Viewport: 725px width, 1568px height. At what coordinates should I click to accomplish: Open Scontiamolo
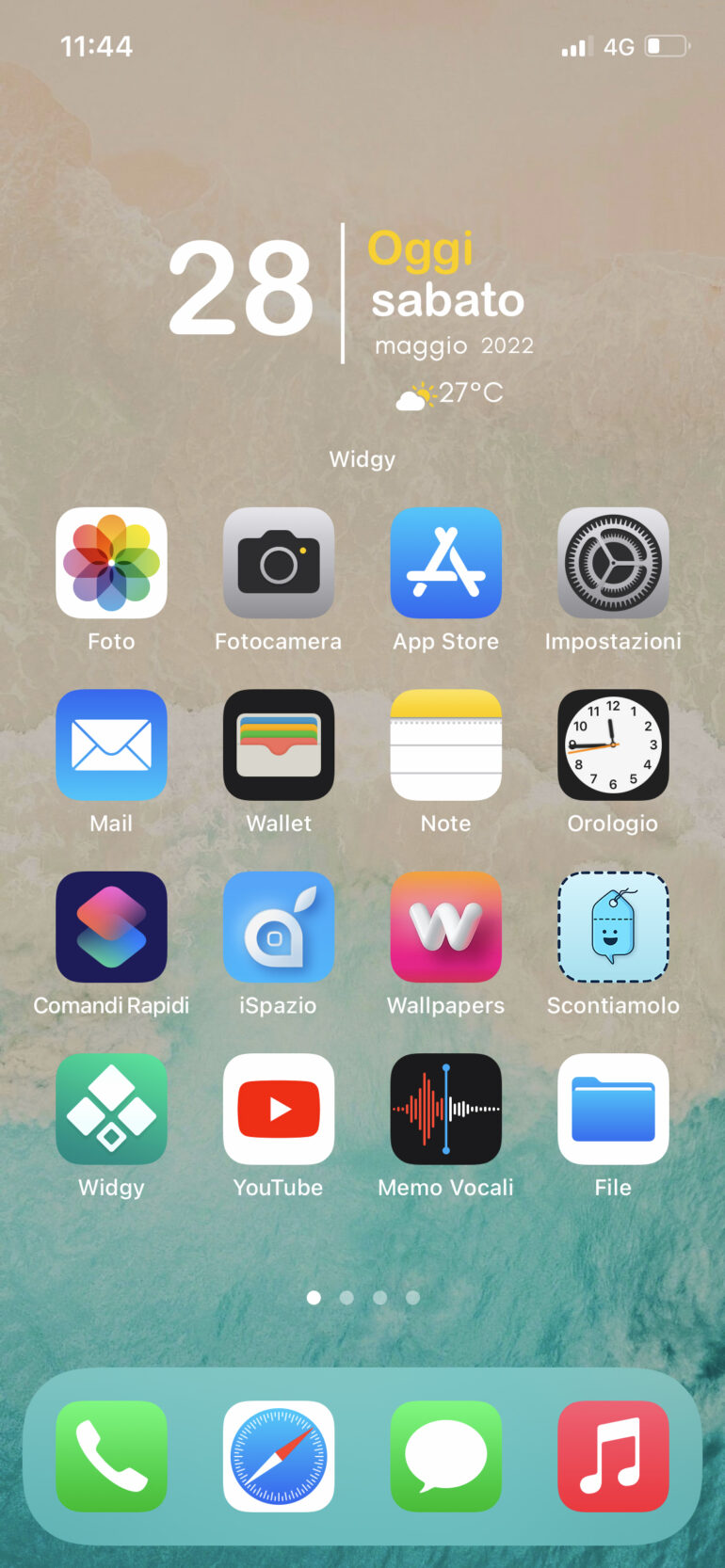613,927
